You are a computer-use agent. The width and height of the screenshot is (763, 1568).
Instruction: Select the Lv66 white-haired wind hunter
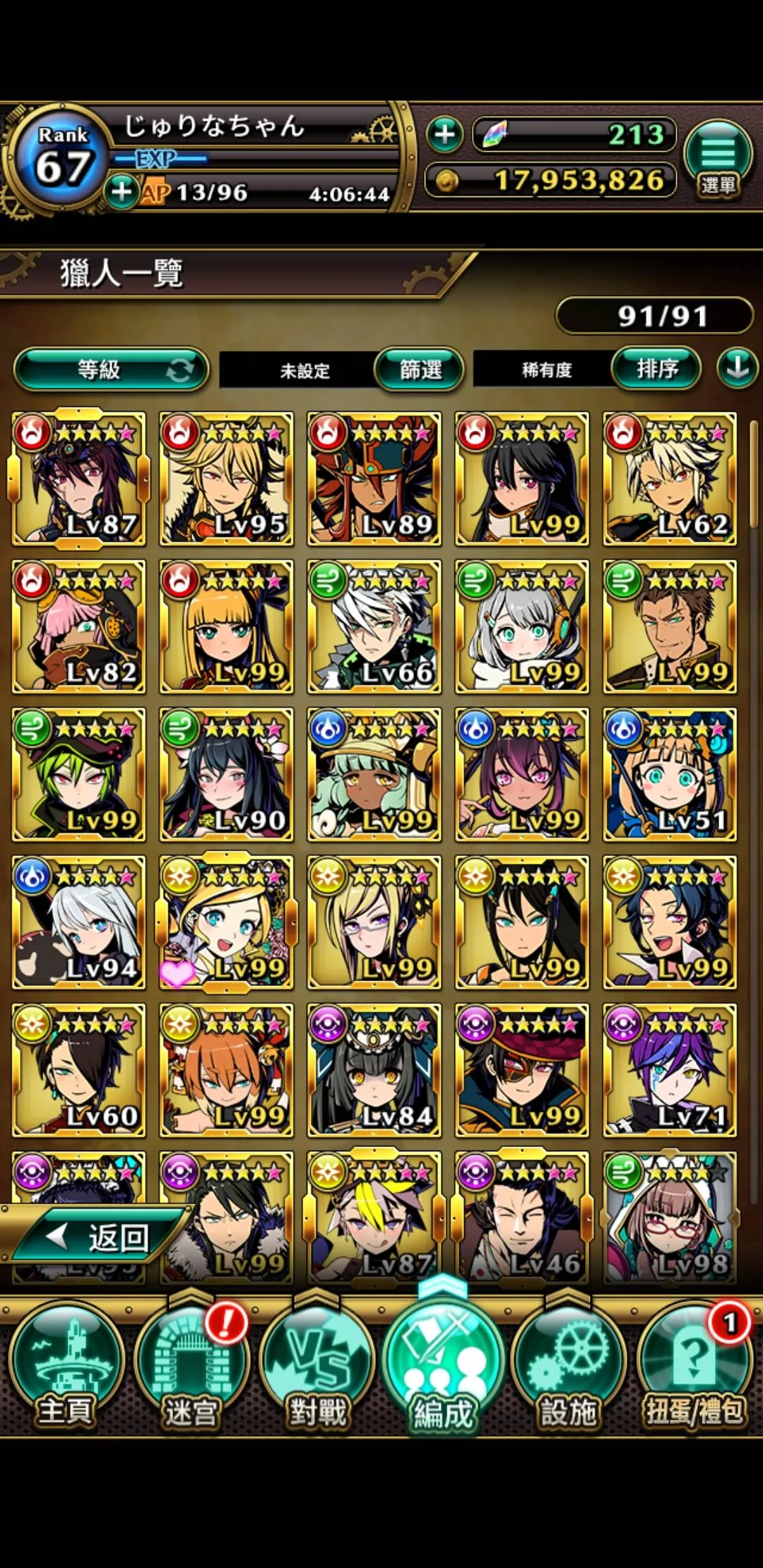coord(374,626)
